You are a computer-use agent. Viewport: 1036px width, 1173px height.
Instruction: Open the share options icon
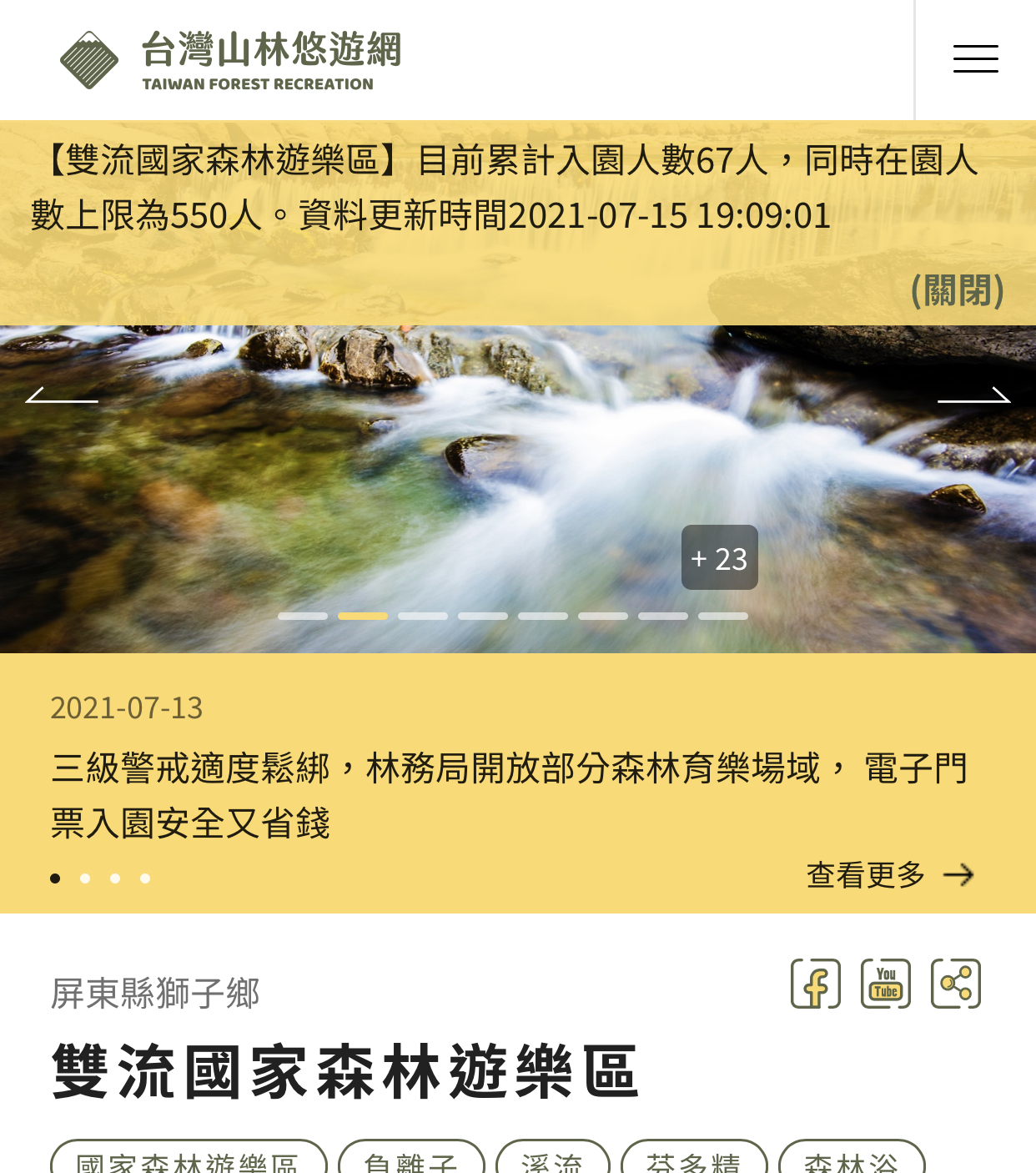pyautogui.click(x=955, y=984)
